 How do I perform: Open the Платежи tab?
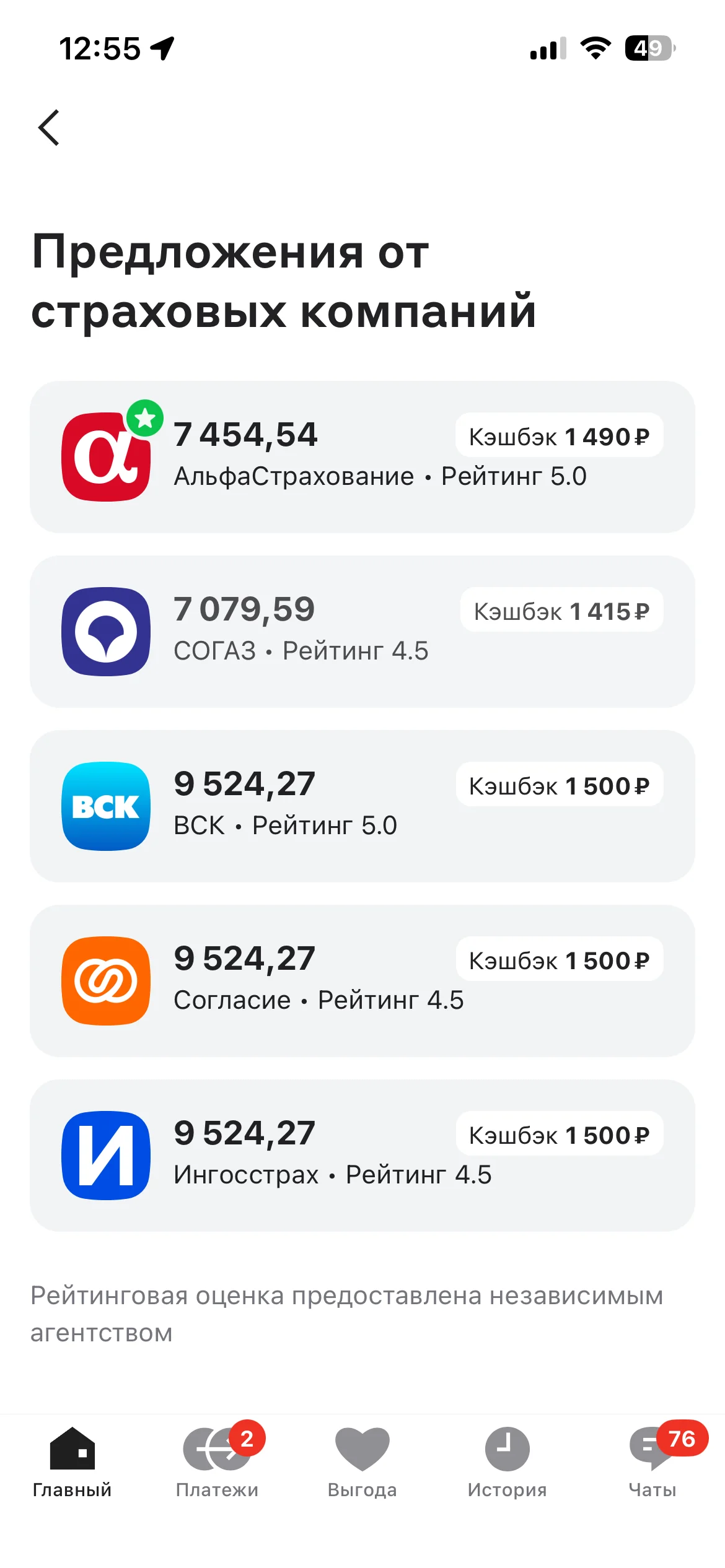(217, 1463)
